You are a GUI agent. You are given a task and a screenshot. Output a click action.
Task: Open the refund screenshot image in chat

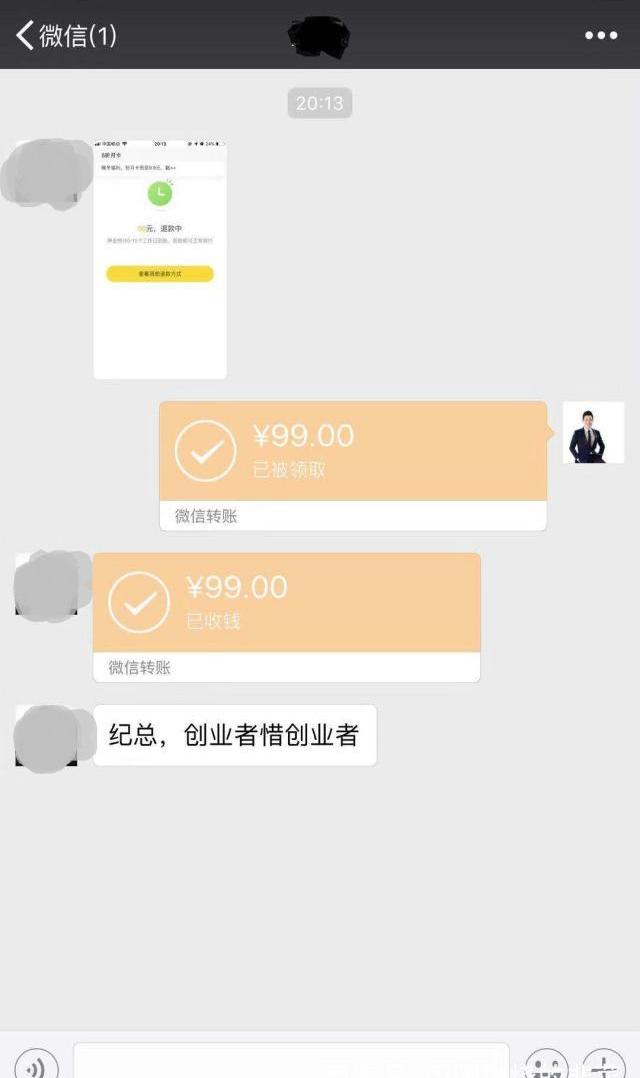[160, 259]
